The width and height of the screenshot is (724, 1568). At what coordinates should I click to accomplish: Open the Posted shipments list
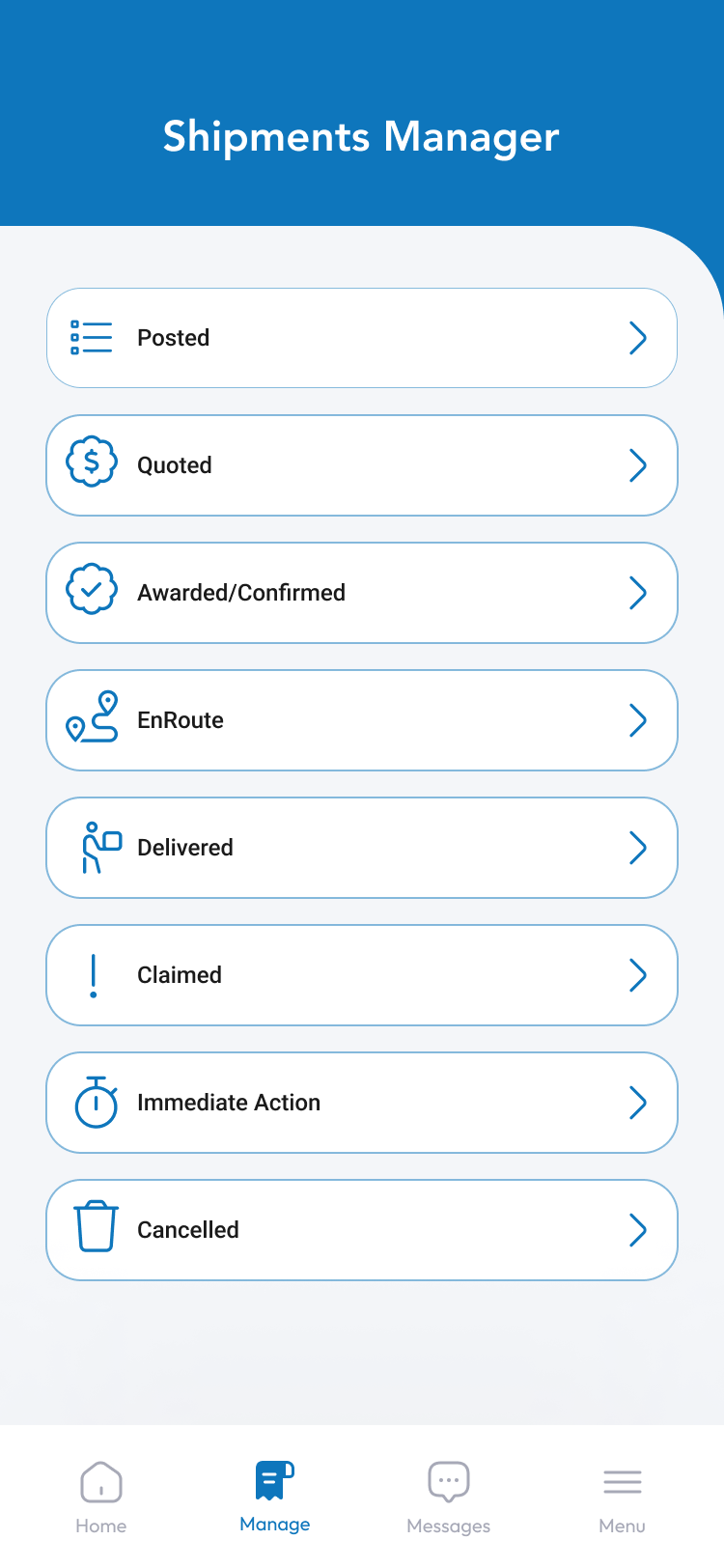tap(361, 338)
